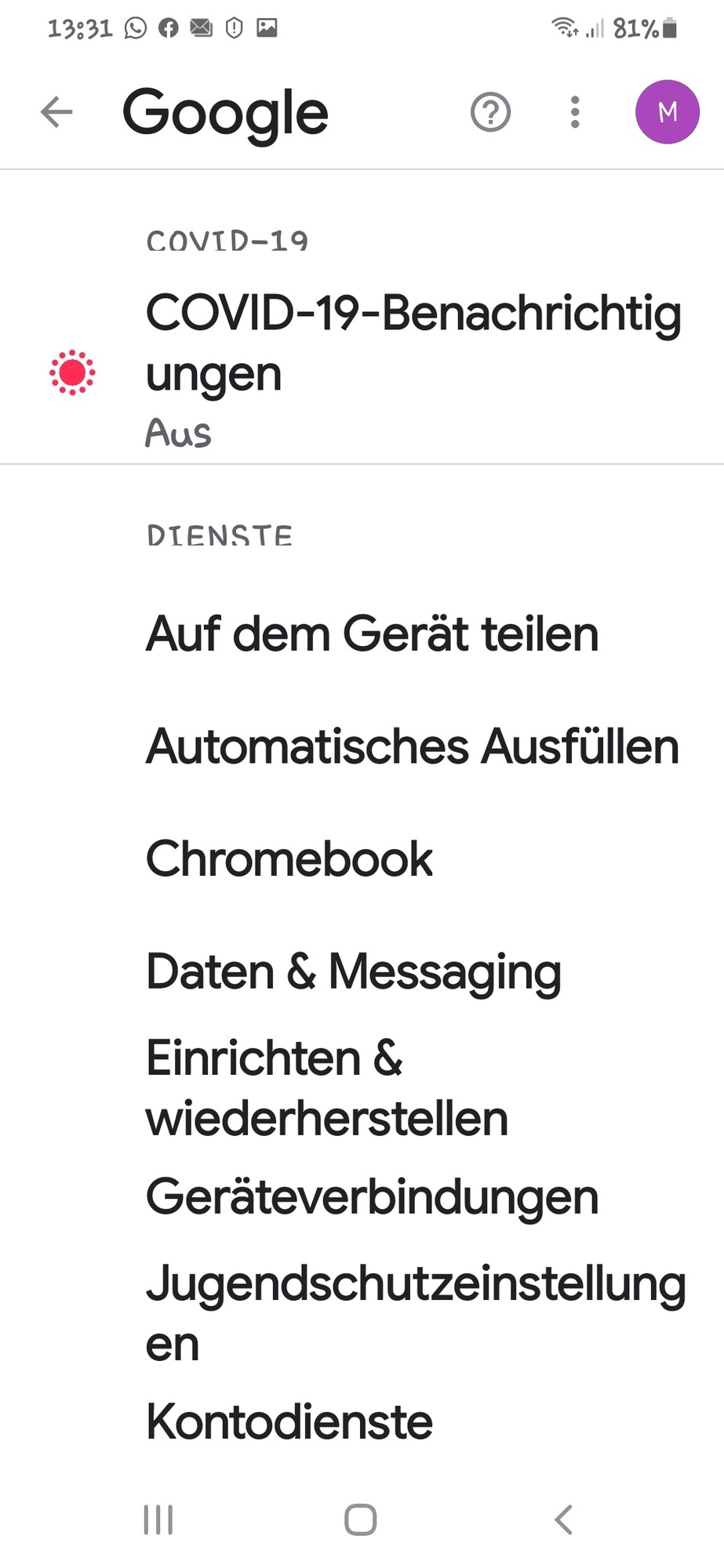
Task: Select Kontodienste
Action: (289, 1422)
